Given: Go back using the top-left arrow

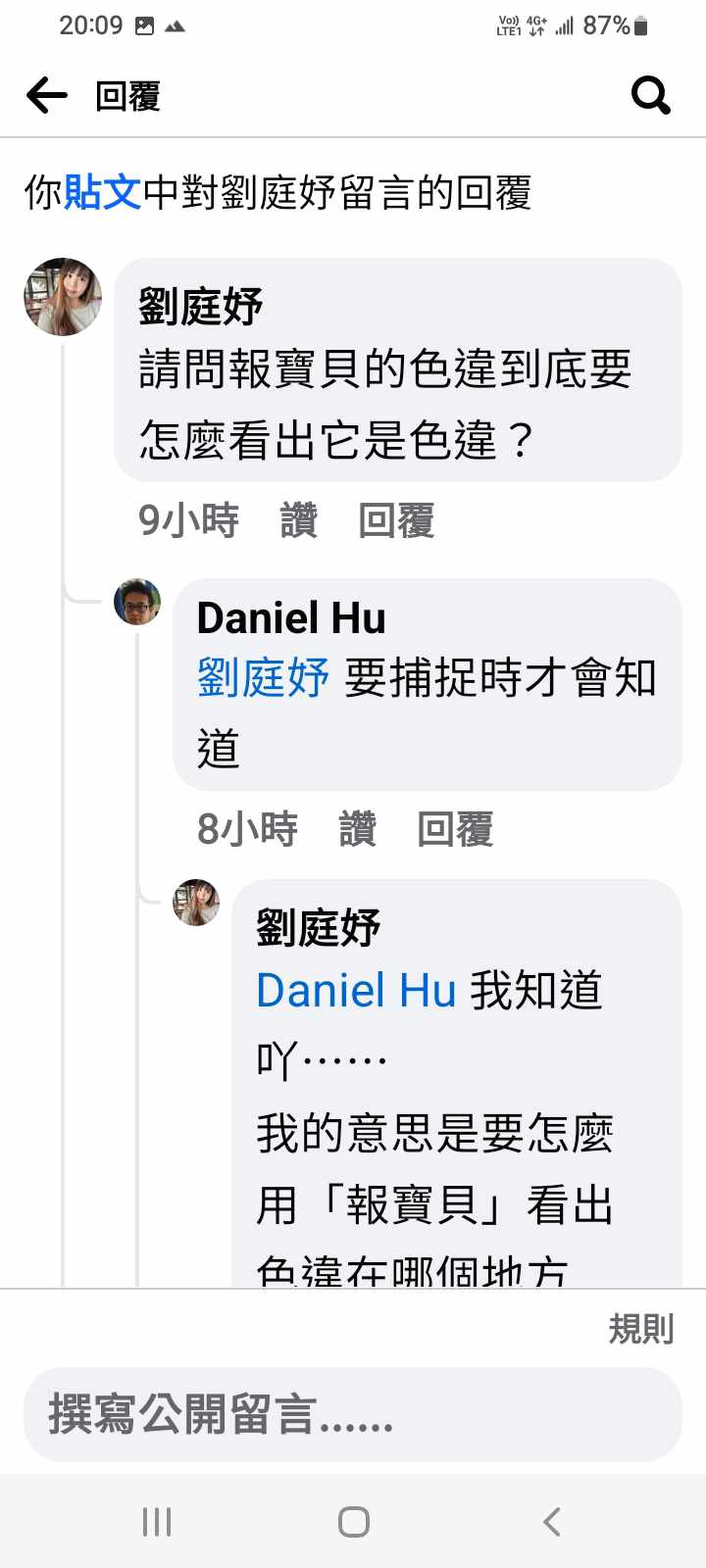Looking at the screenshot, I should coord(46,95).
